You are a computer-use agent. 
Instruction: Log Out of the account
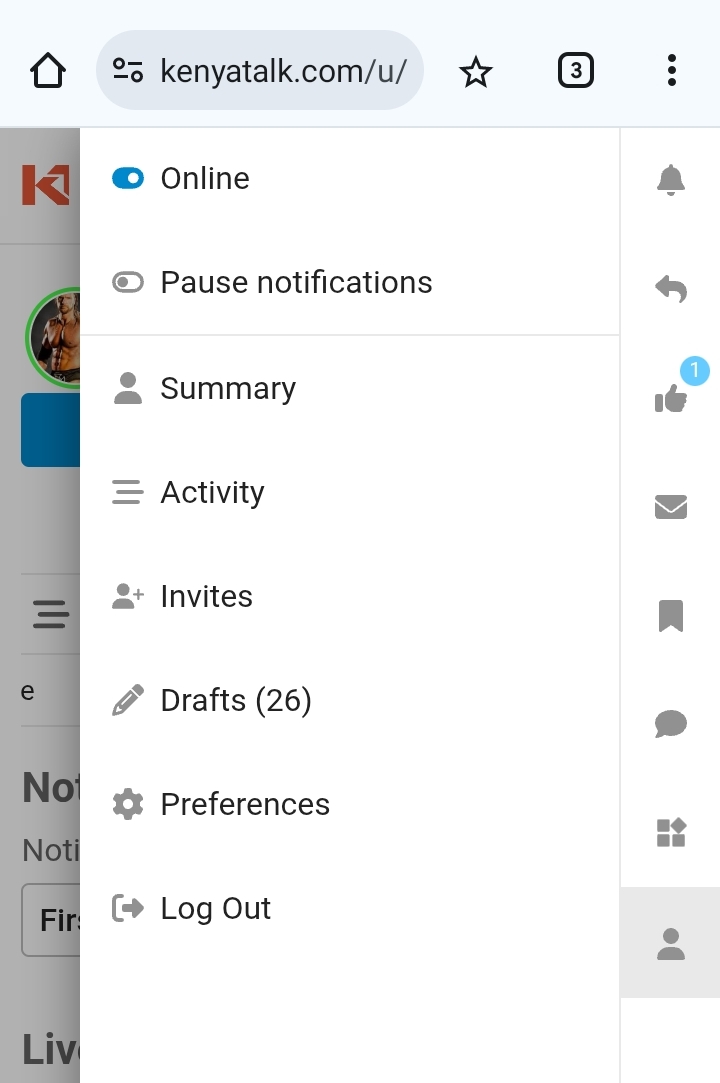point(215,908)
